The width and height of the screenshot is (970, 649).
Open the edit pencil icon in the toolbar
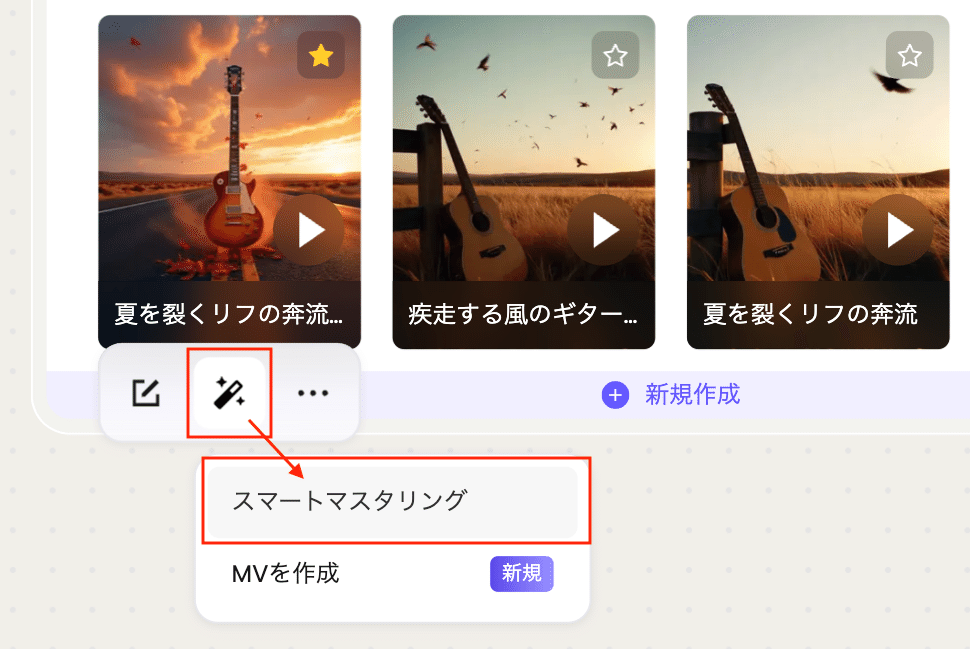point(146,394)
